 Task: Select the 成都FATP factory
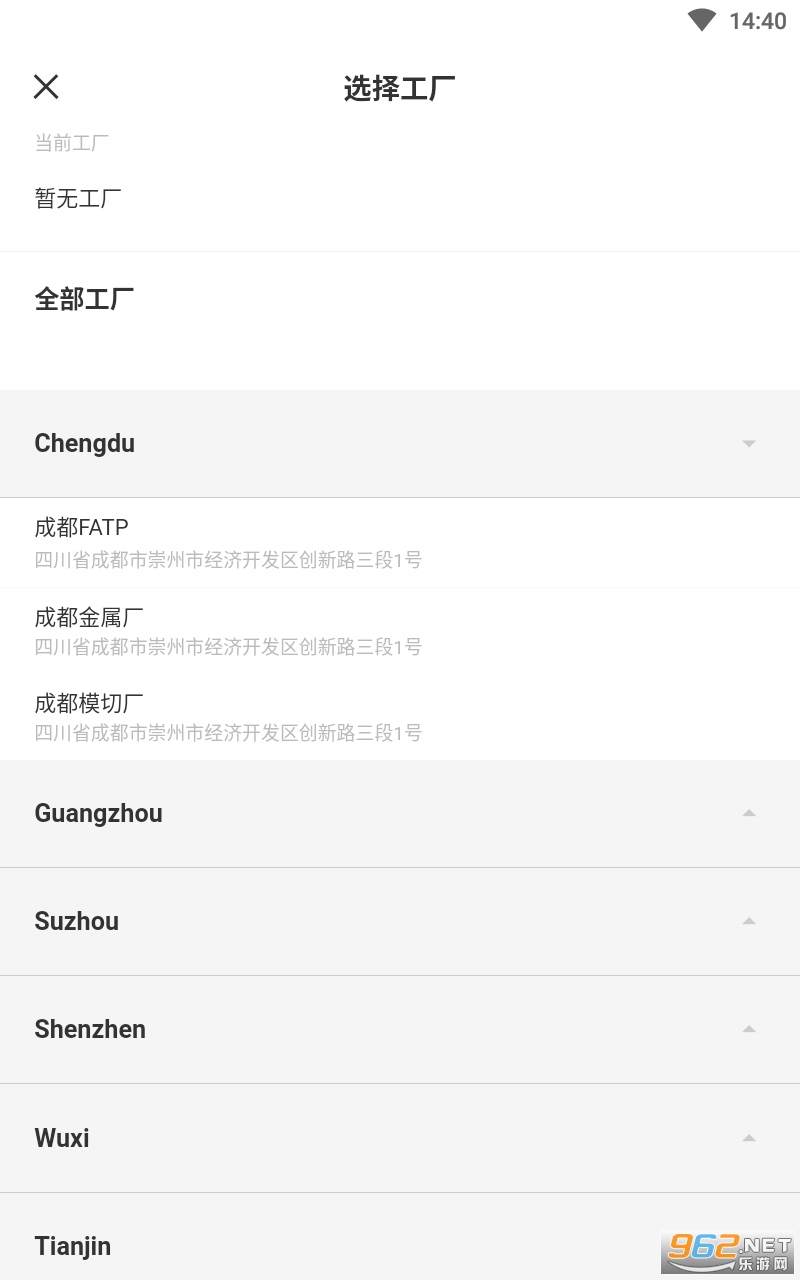click(400, 543)
